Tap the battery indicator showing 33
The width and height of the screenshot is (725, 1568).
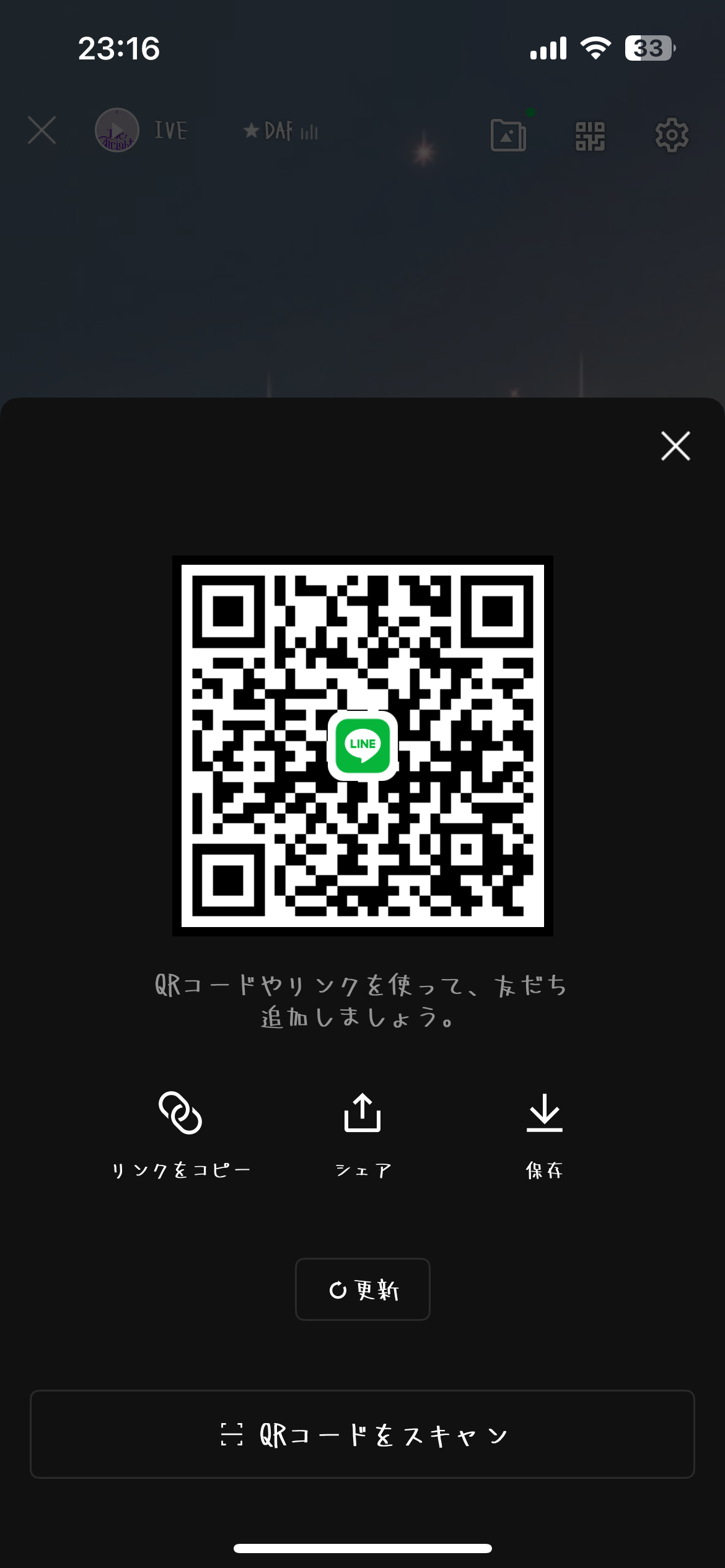tap(647, 49)
